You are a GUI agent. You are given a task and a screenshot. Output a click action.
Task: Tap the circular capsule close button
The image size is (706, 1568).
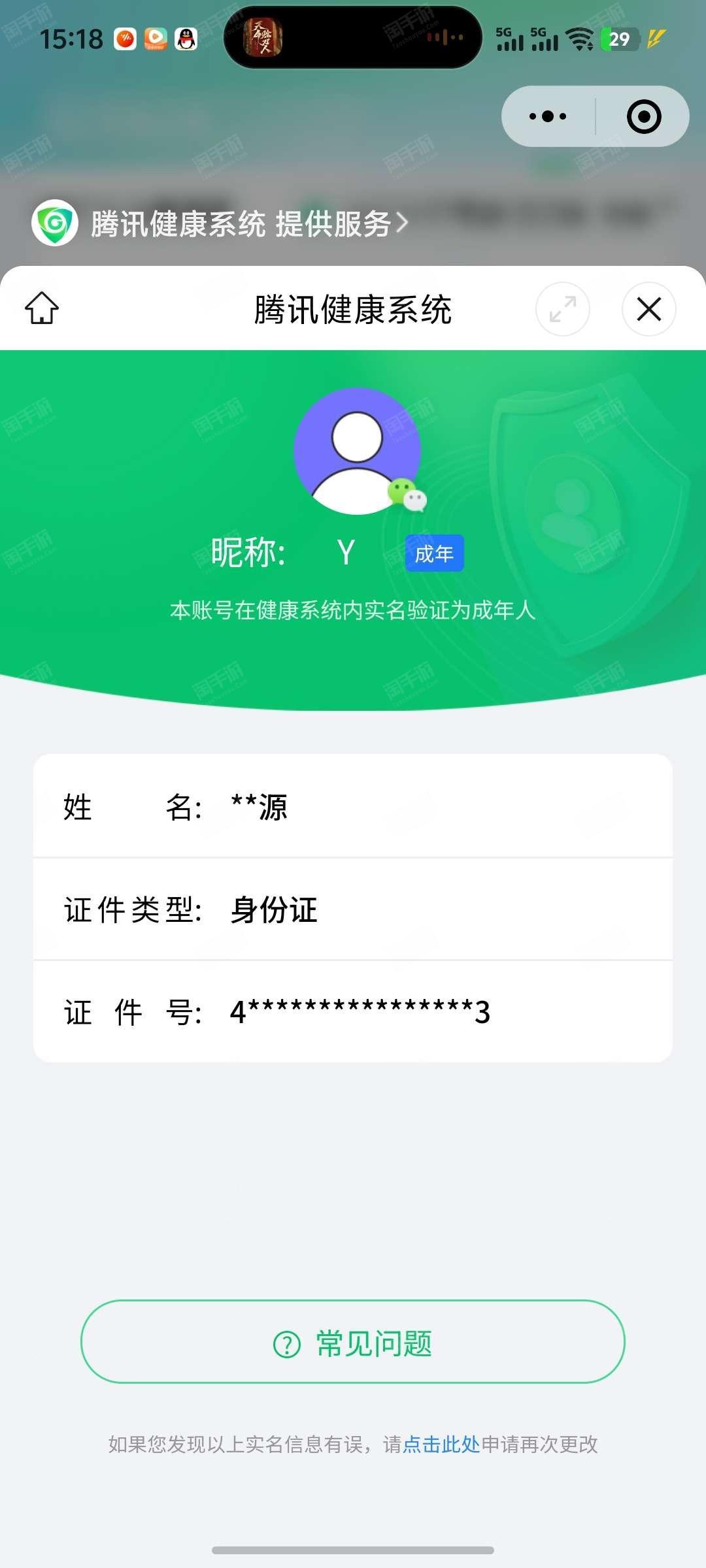pos(644,117)
